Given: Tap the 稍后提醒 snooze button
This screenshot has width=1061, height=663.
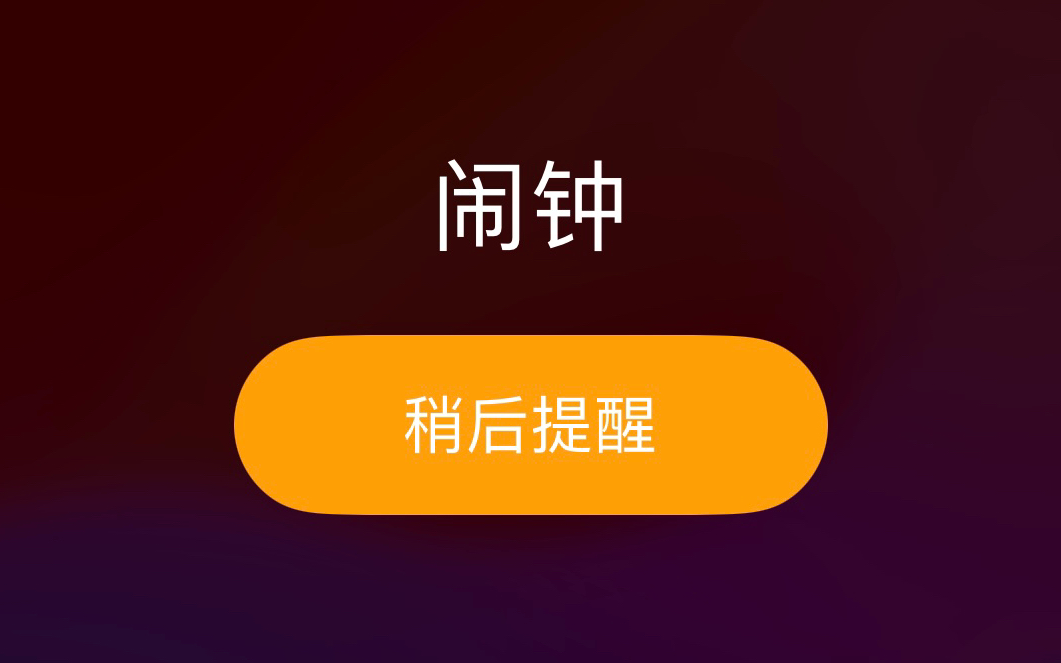Looking at the screenshot, I should click(x=530, y=425).
